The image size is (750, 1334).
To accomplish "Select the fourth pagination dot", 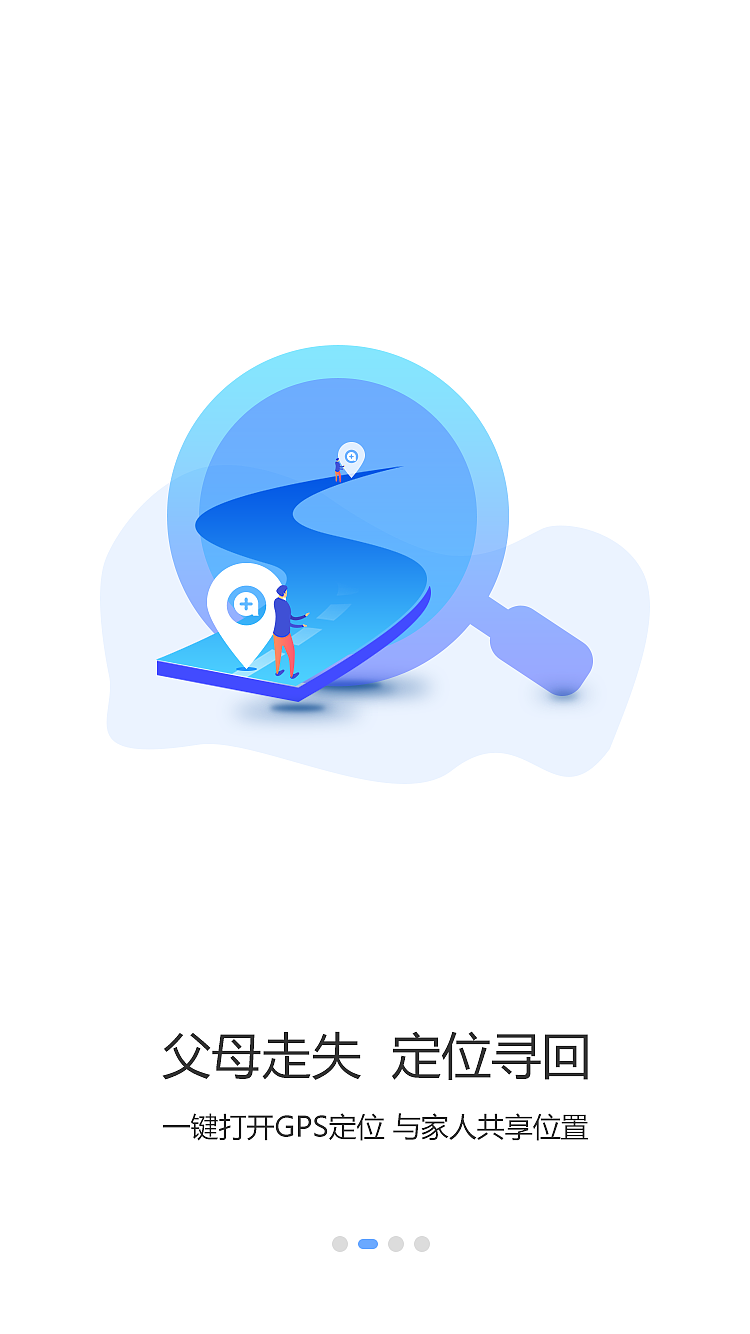I will (421, 1244).
